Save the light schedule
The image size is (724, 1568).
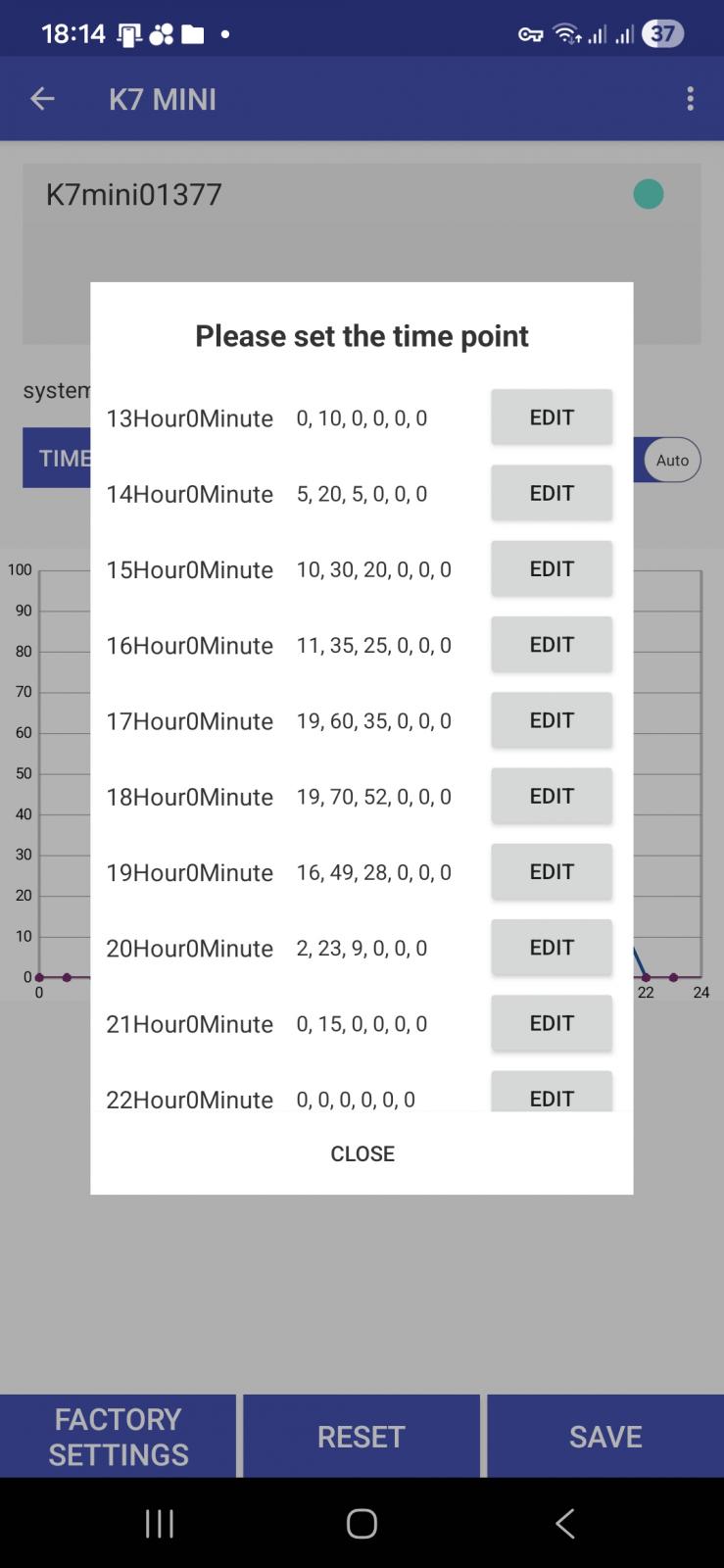point(605,1436)
